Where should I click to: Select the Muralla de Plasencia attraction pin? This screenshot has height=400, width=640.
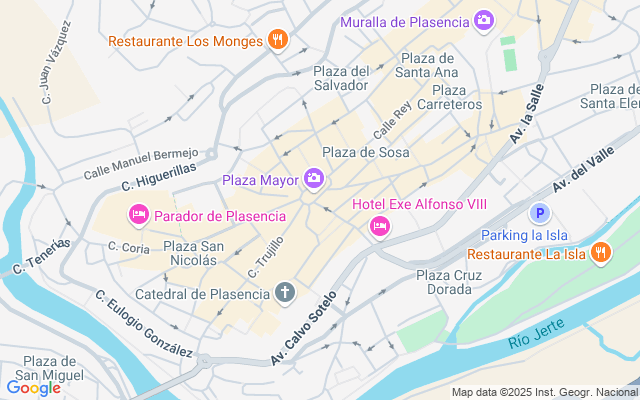[484, 20]
